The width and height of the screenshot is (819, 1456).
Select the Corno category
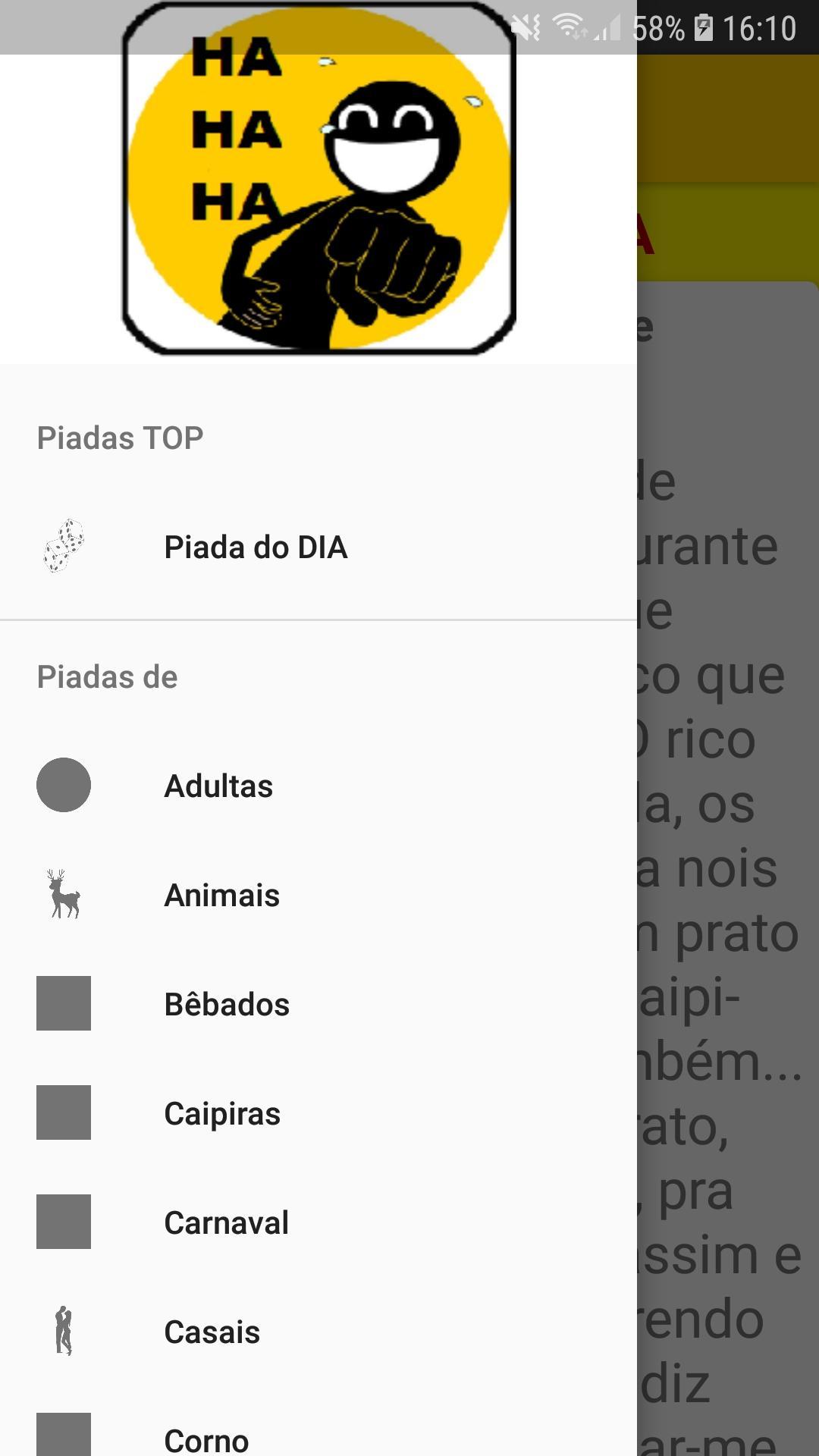tap(207, 1437)
